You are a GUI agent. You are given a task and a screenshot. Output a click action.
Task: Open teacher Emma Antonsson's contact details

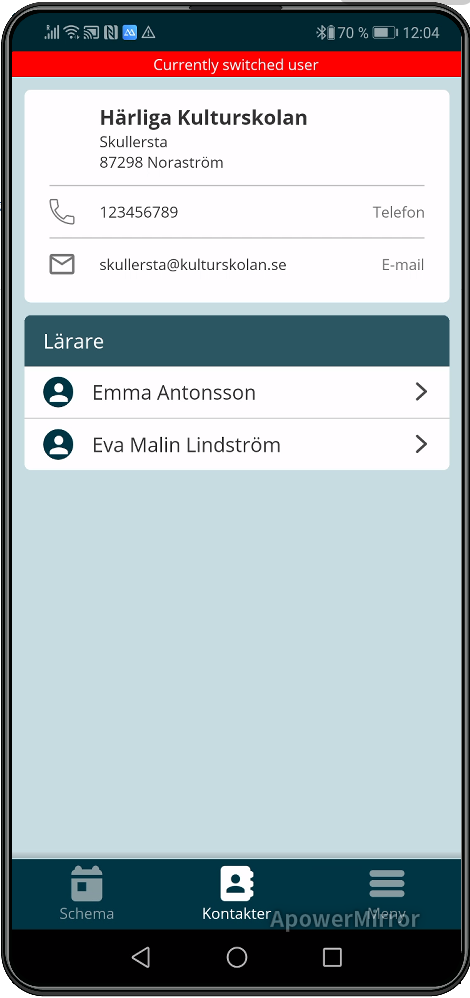point(236,392)
